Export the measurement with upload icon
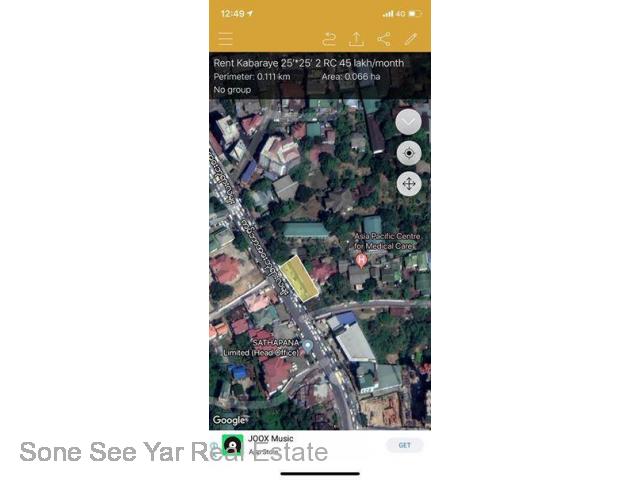Viewport: 640px width, 480px height. click(356, 39)
